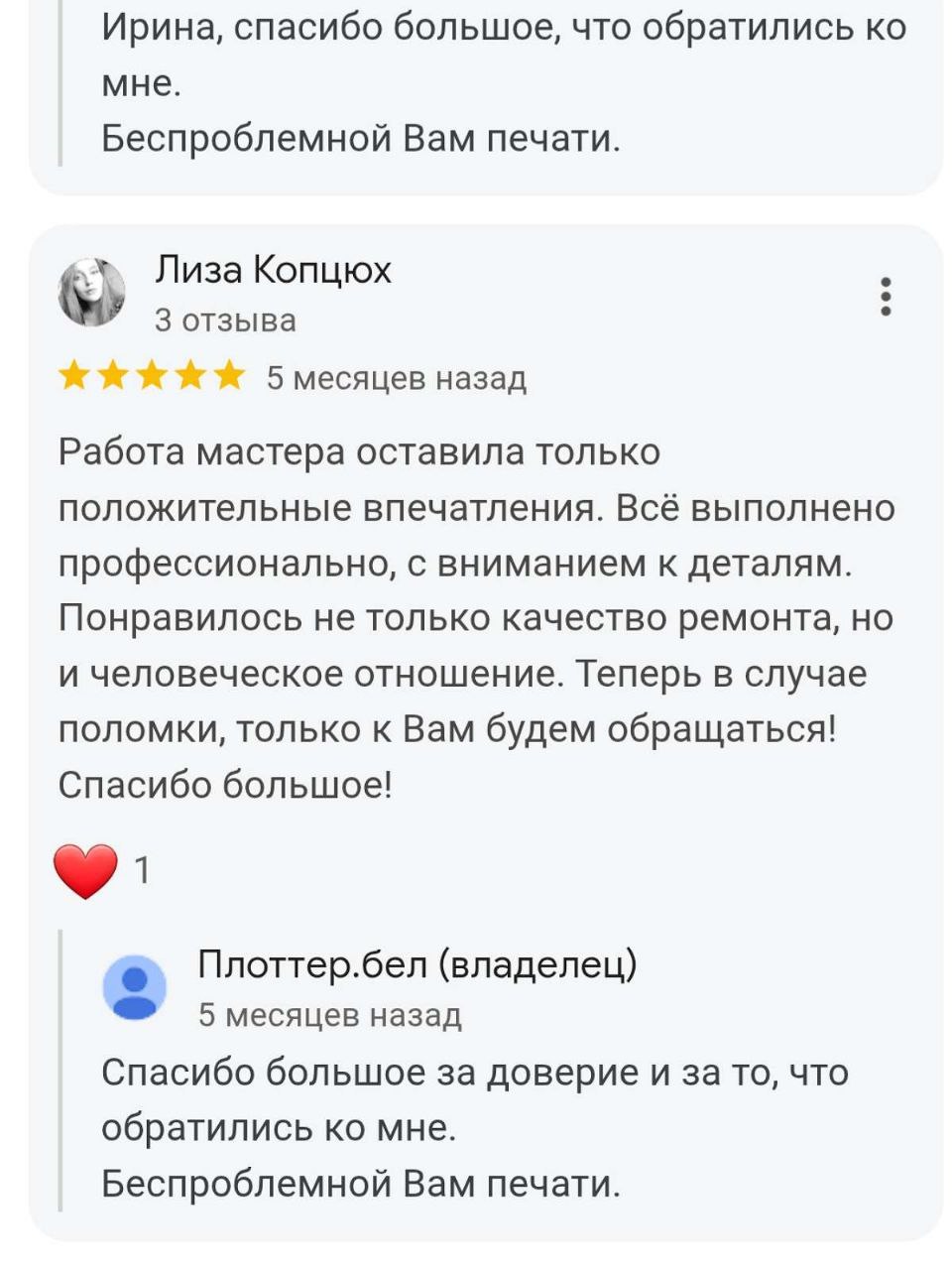Open Лиза Копцюх's profile picture

point(91,294)
